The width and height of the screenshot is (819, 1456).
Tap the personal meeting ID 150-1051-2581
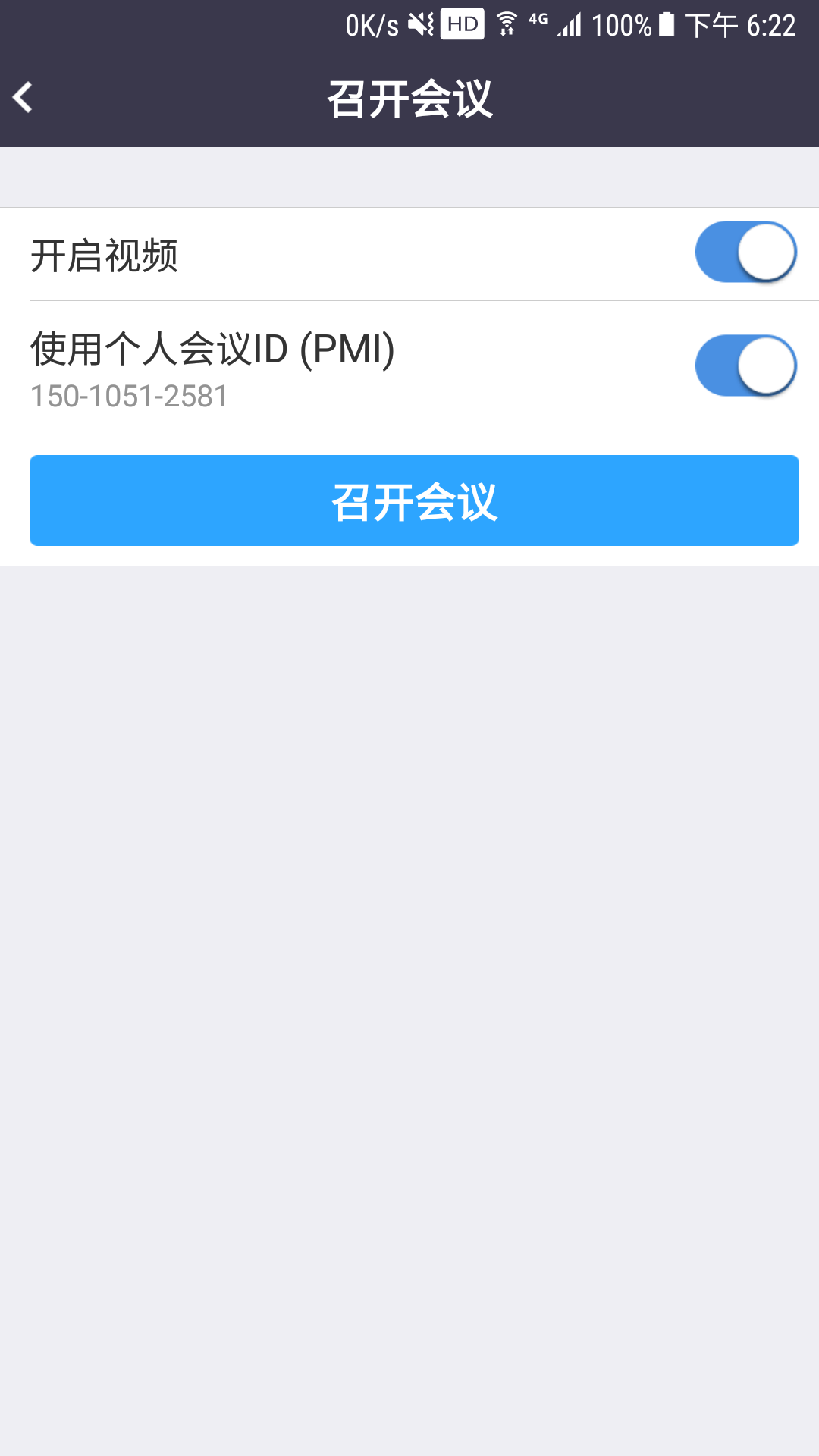click(129, 395)
